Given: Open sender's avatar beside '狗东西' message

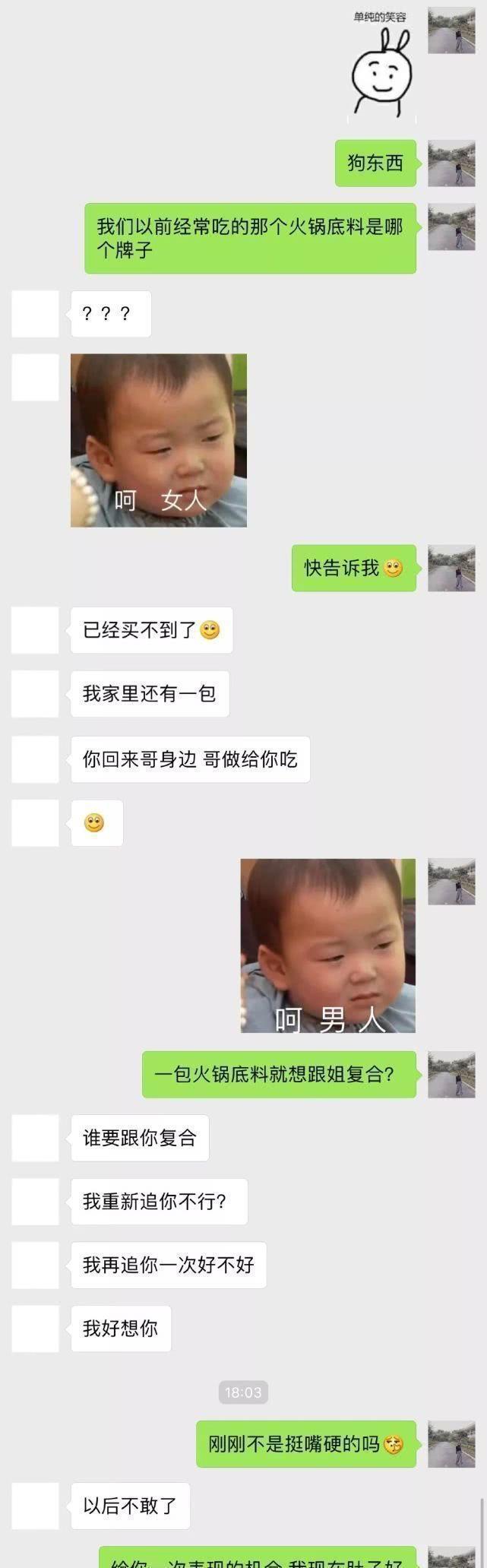Looking at the screenshot, I should pos(451,163).
